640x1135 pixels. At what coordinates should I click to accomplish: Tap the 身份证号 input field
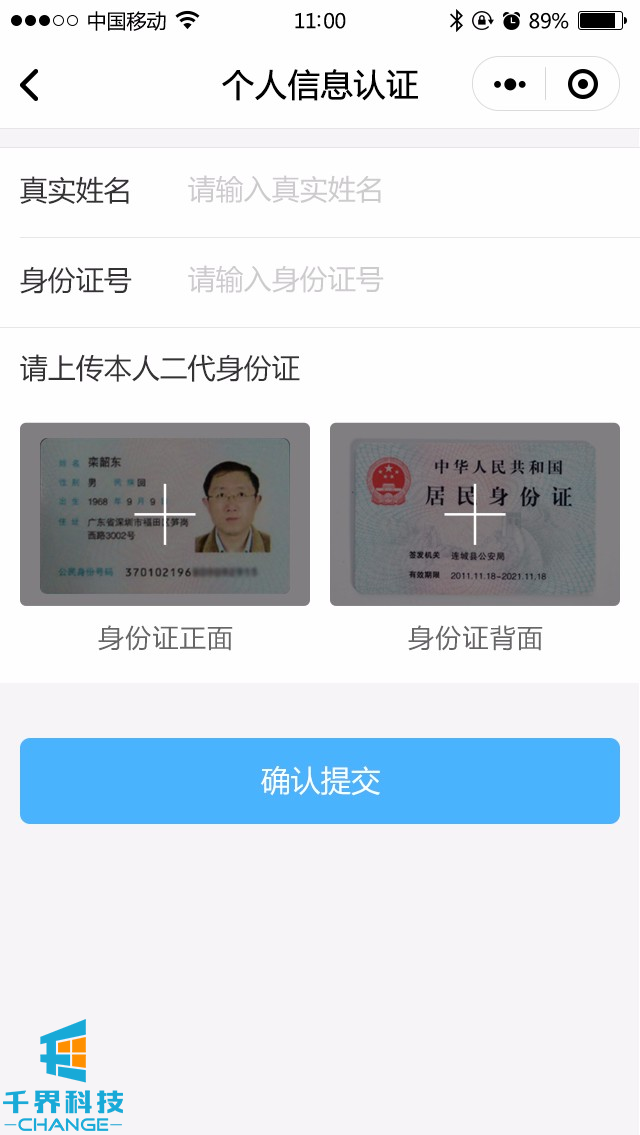click(x=400, y=280)
